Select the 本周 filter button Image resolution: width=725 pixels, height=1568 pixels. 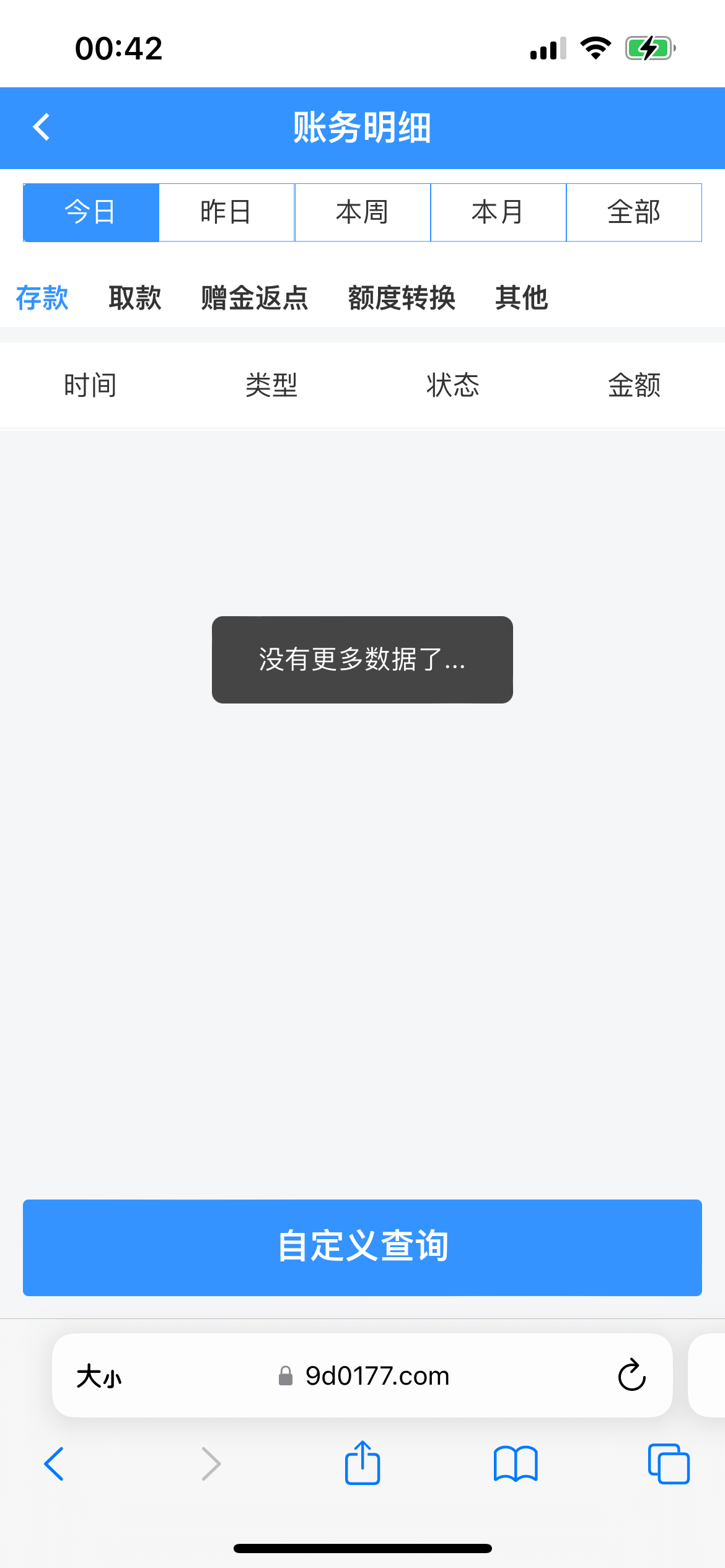pos(362,212)
